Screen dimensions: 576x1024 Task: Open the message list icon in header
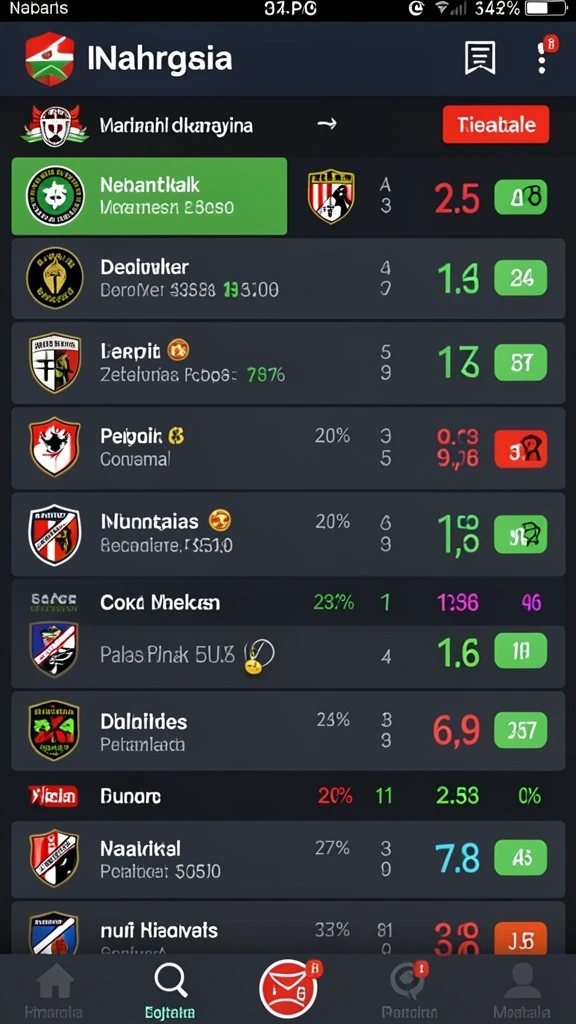coord(479,58)
